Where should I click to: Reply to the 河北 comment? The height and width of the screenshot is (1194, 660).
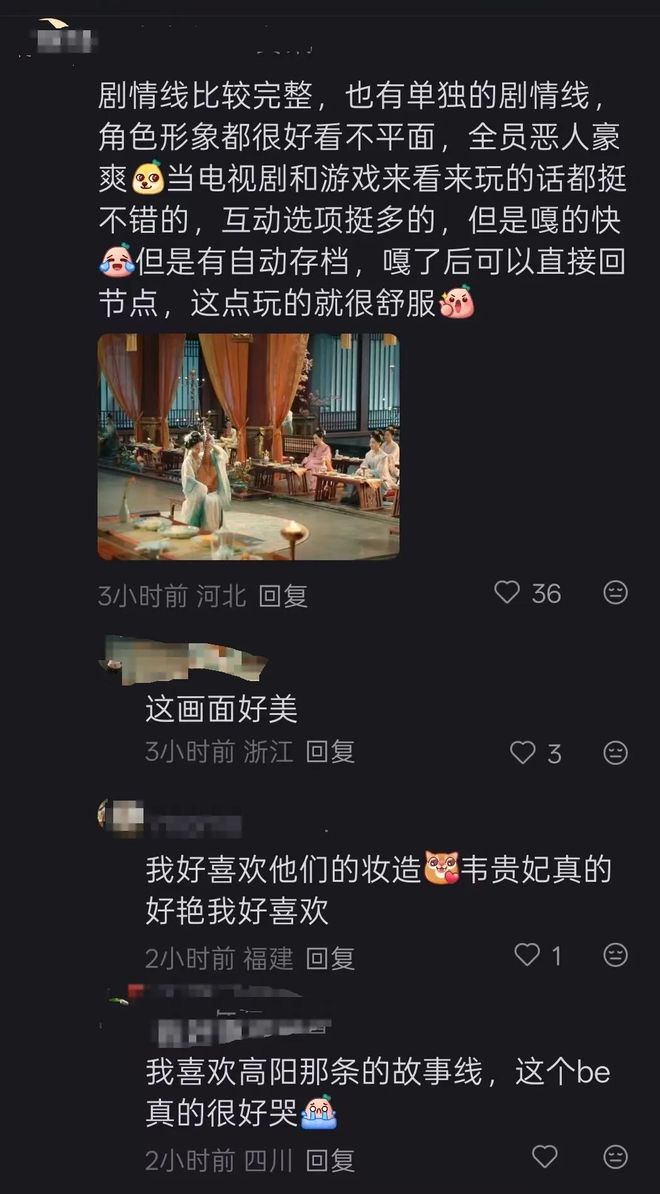point(283,596)
